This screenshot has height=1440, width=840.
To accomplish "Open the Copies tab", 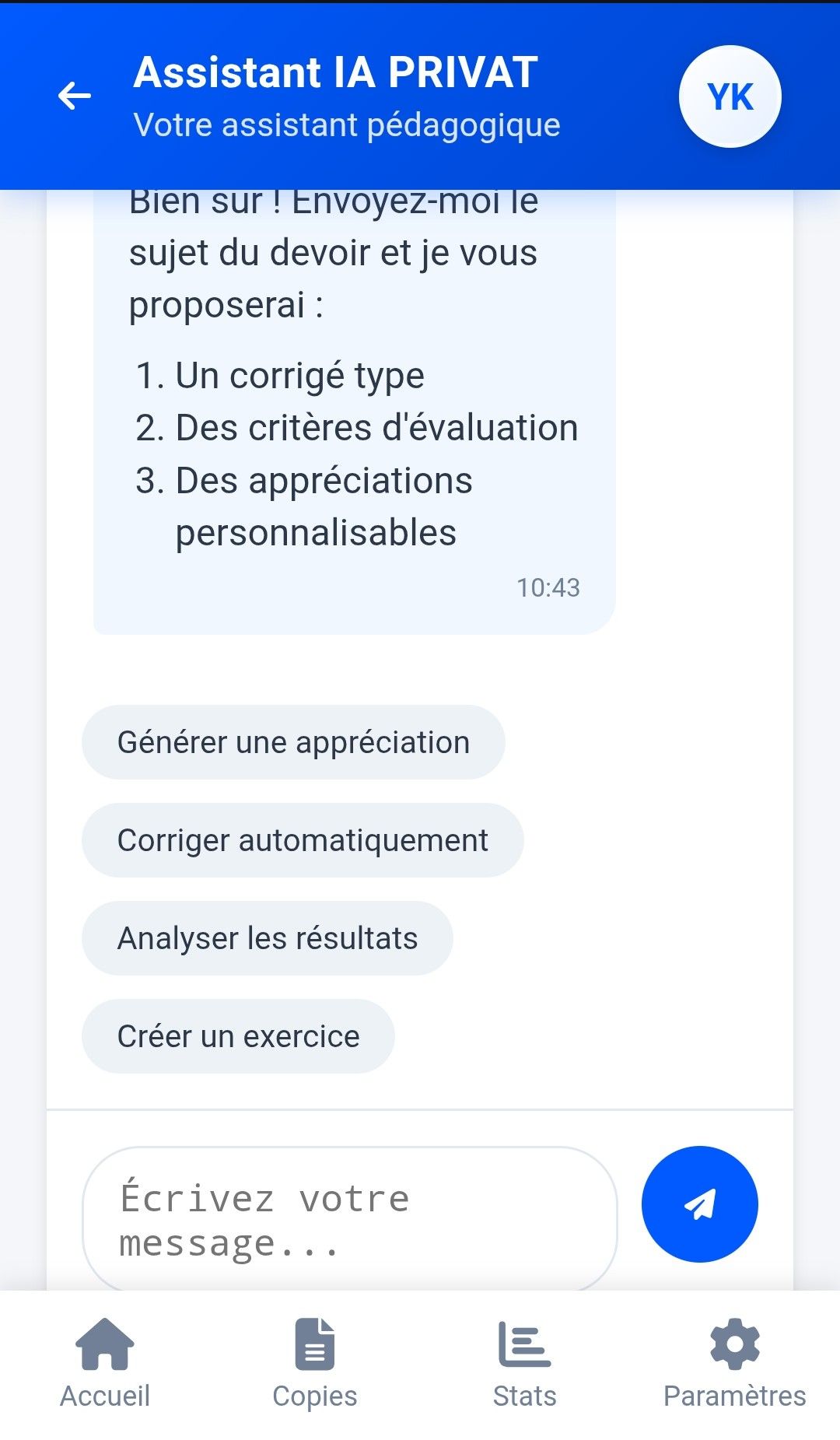I will (315, 1363).
